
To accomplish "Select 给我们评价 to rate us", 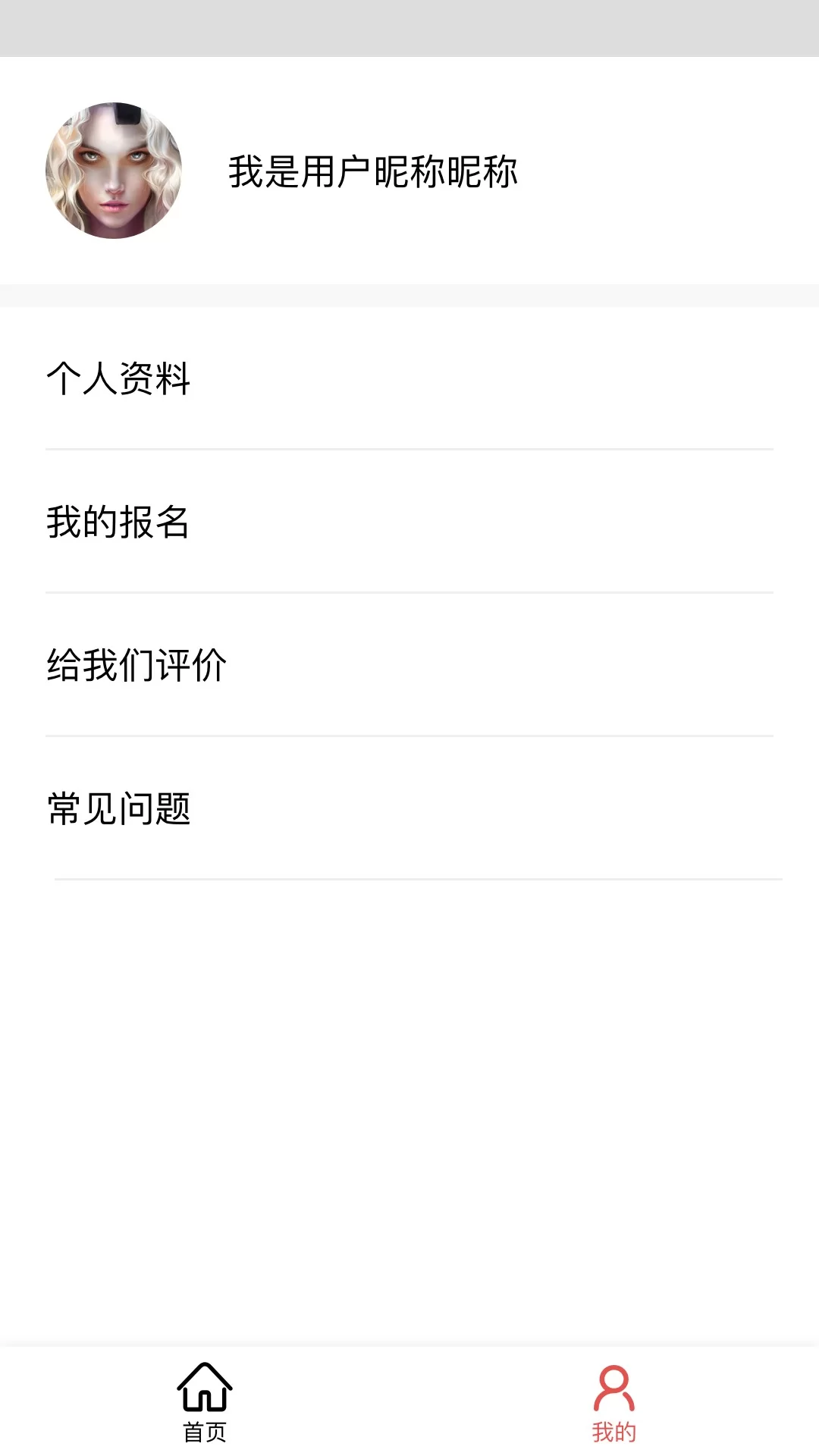I will [x=136, y=665].
